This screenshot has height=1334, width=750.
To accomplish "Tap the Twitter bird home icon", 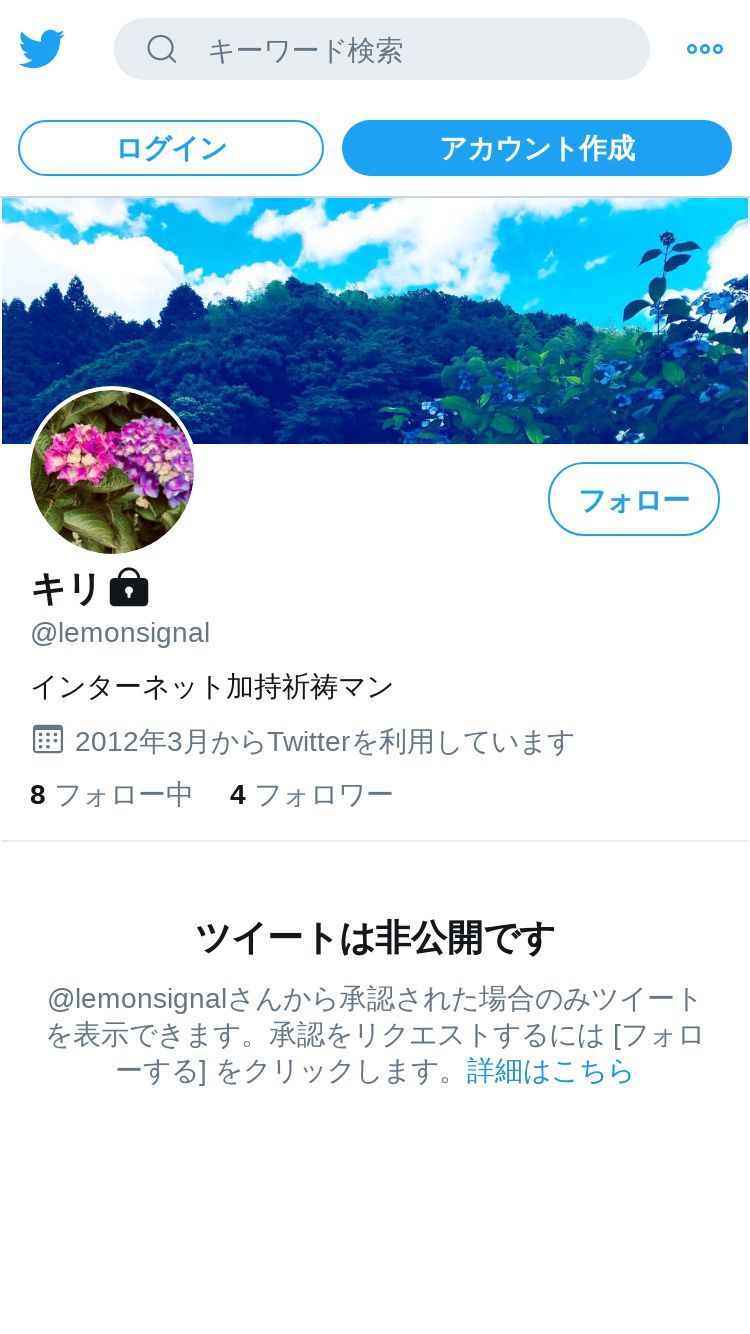I will [42, 49].
